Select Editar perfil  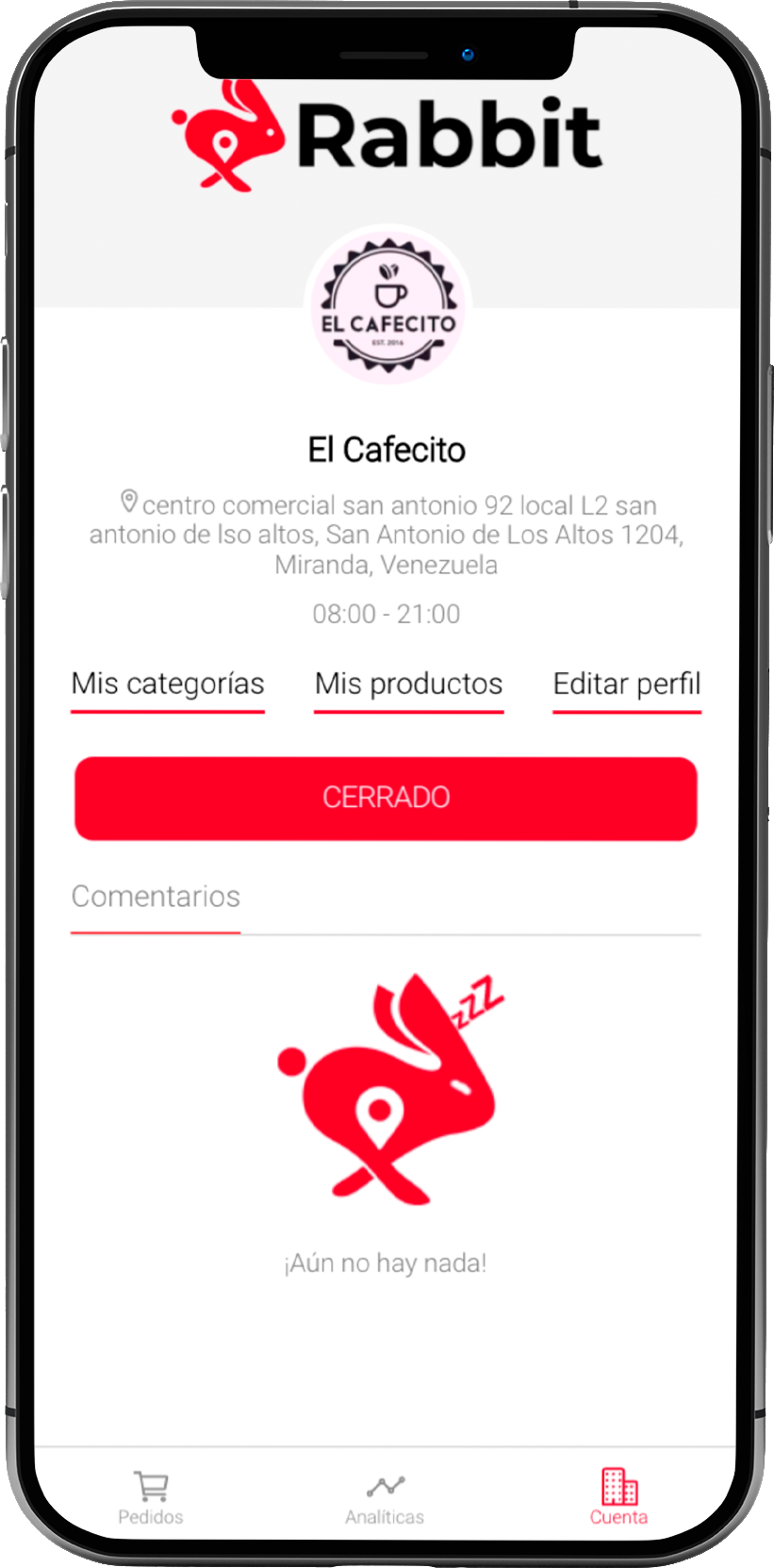click(x=627, y=685)
